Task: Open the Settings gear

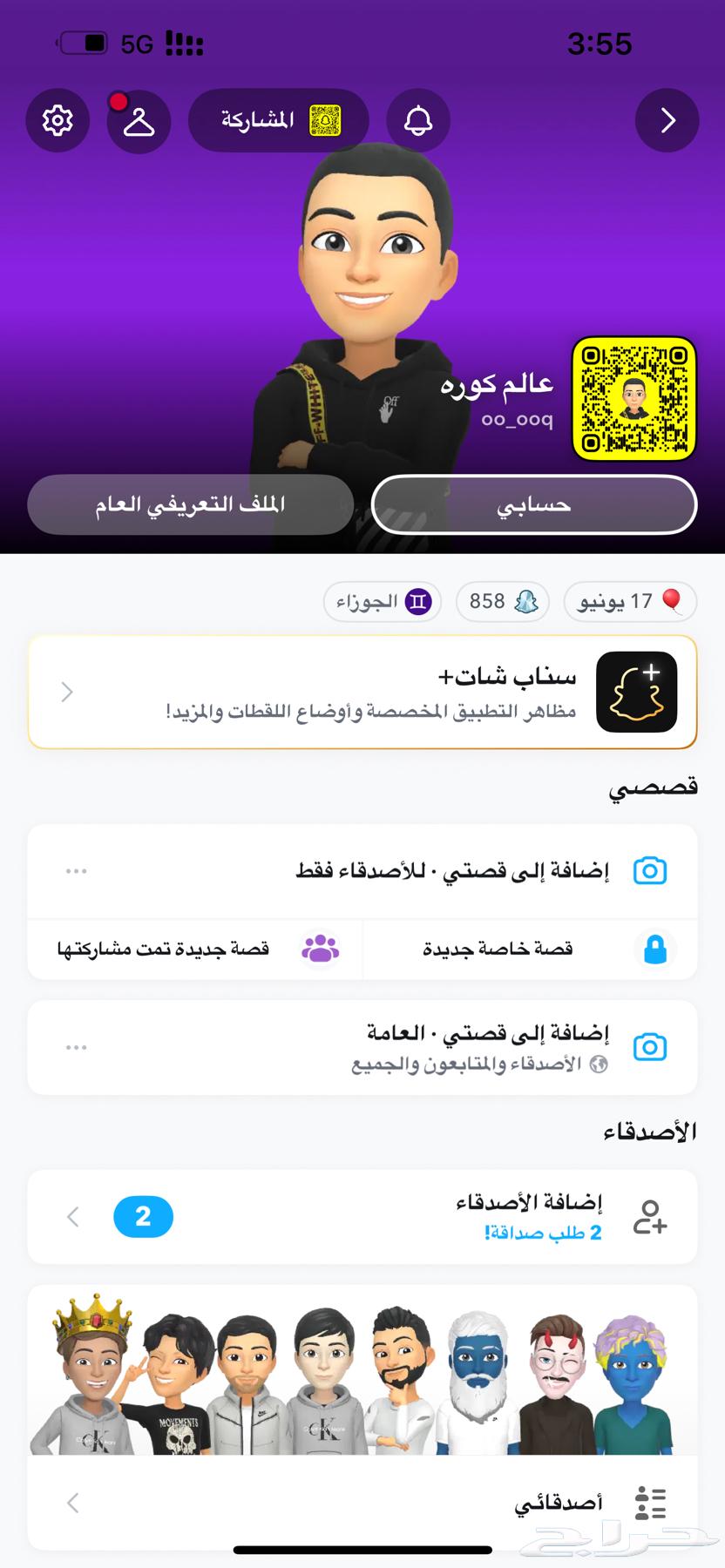Action: (58, 121)
